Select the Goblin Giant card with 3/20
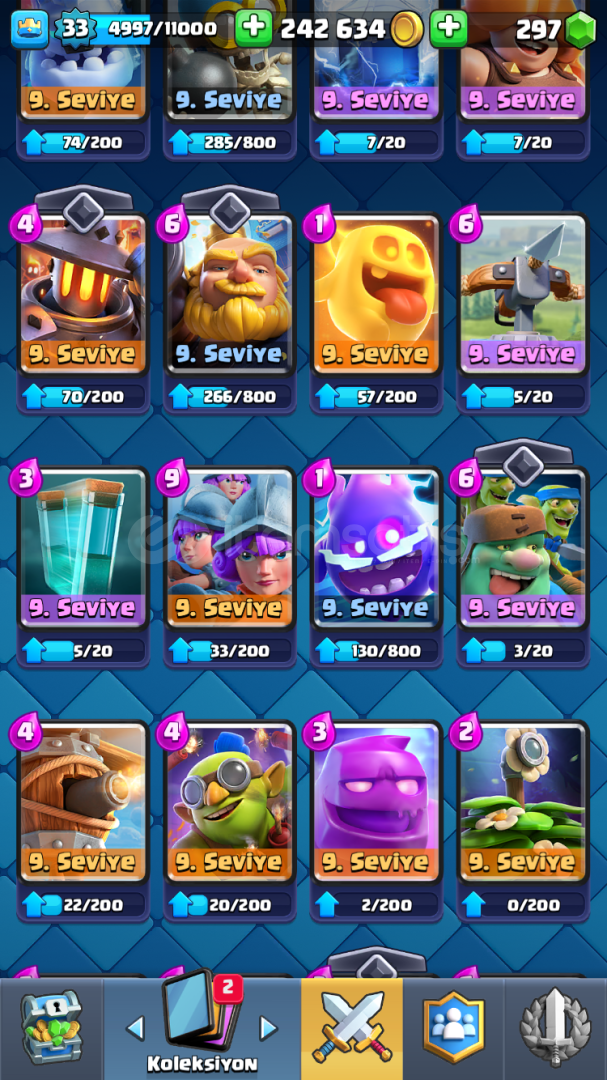Viewport: 607px width, 1080px height. [524, 548]
